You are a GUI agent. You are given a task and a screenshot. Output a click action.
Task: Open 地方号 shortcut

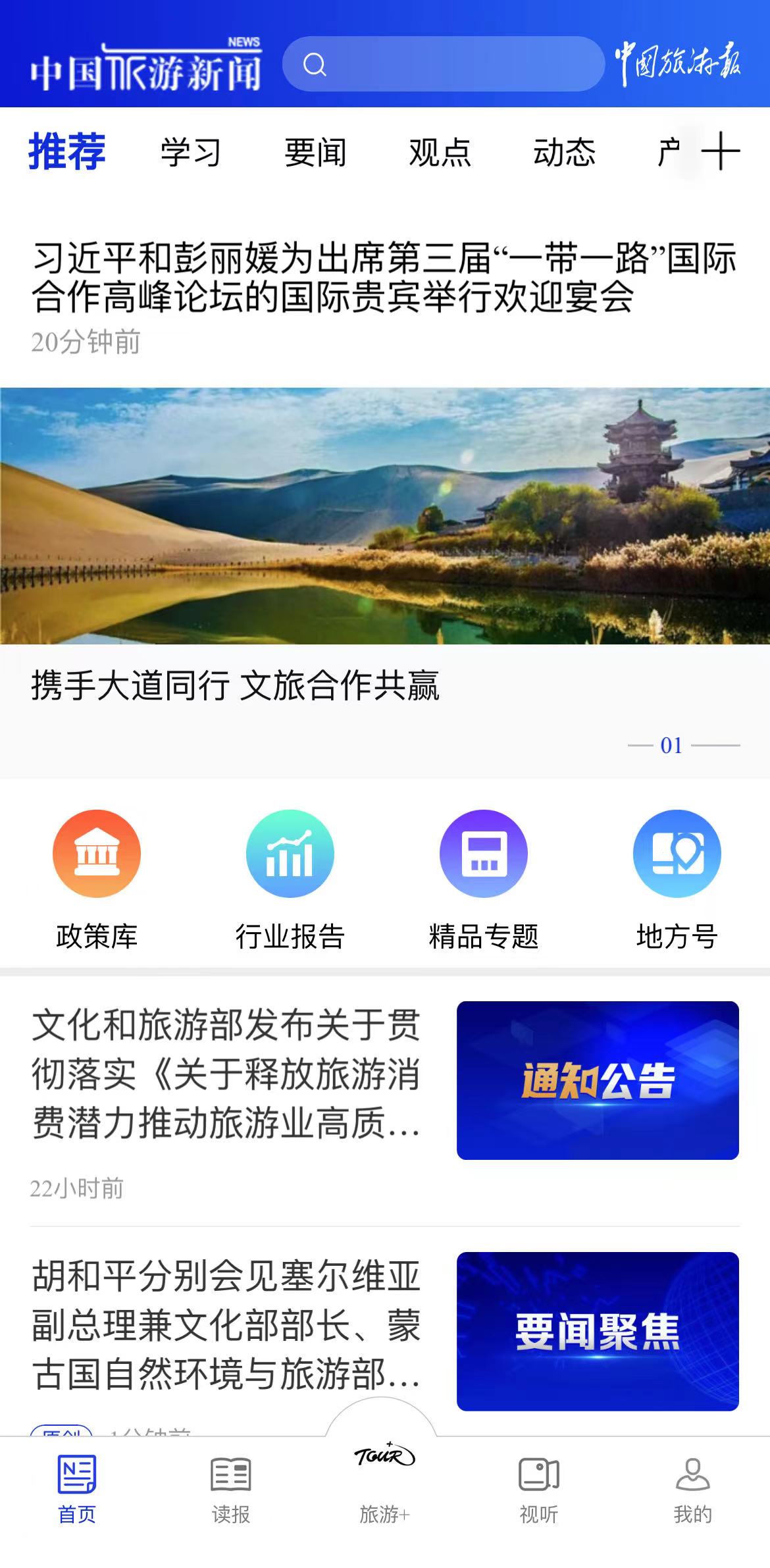(x=677, y=879)
